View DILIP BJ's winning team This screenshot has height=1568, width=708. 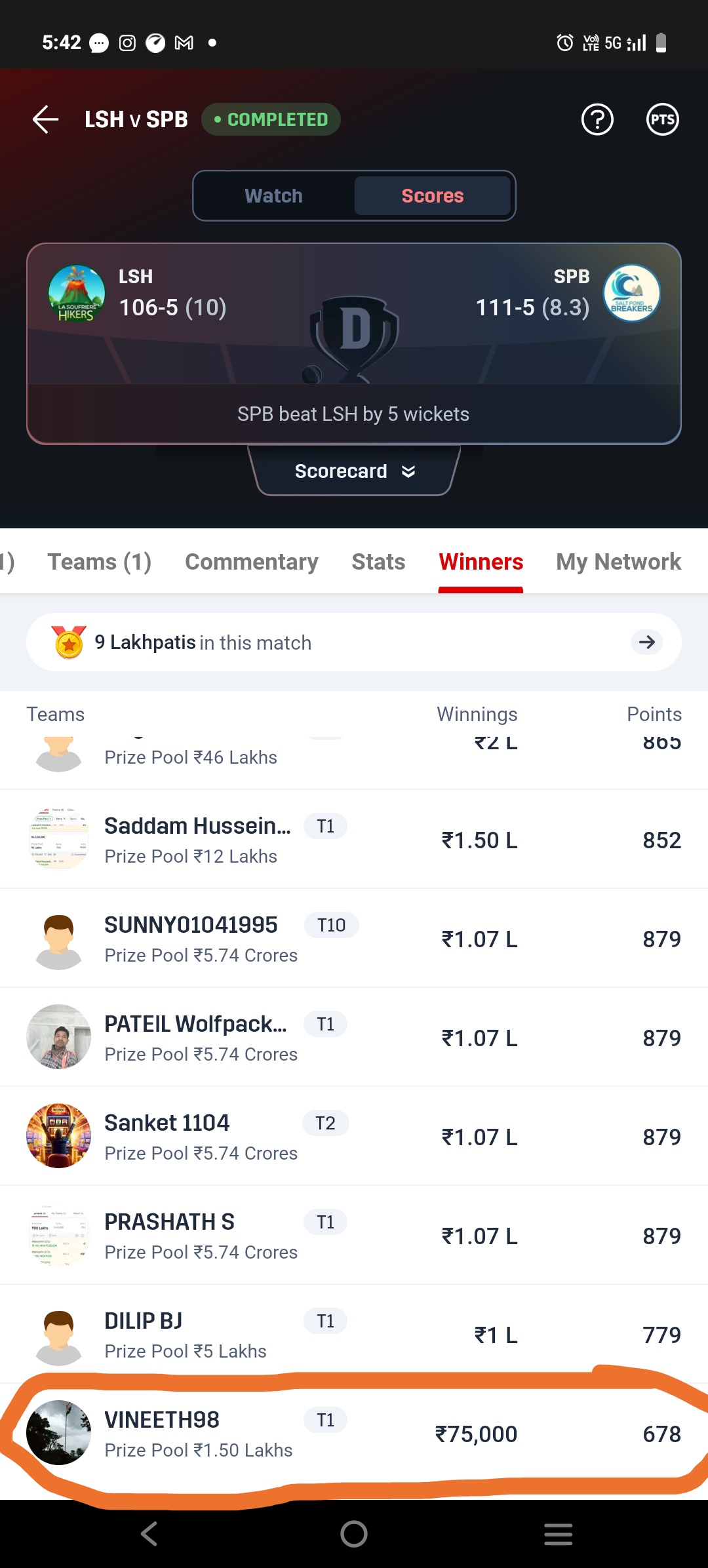354,1335
